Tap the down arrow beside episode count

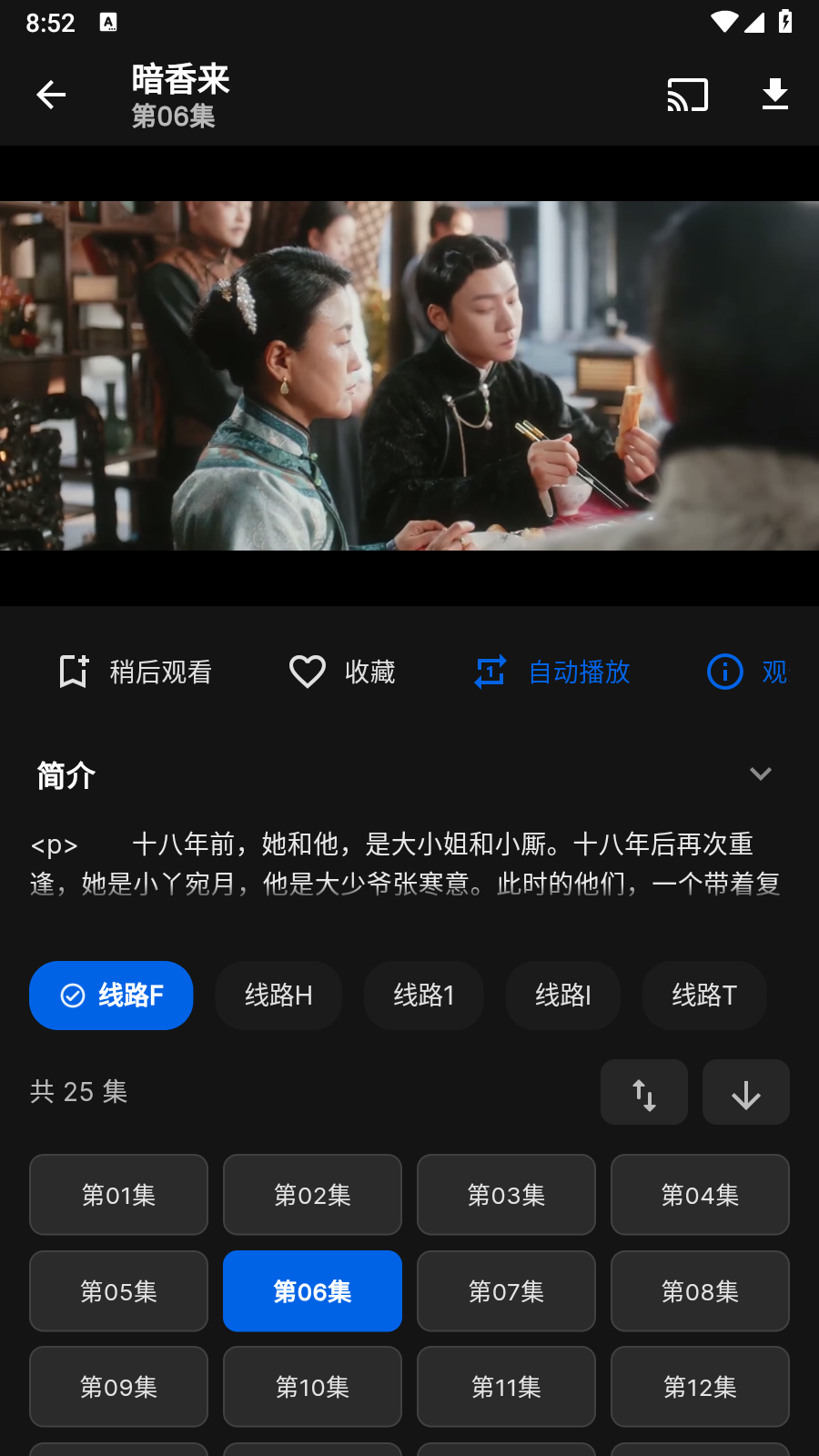pos(746,1093)
